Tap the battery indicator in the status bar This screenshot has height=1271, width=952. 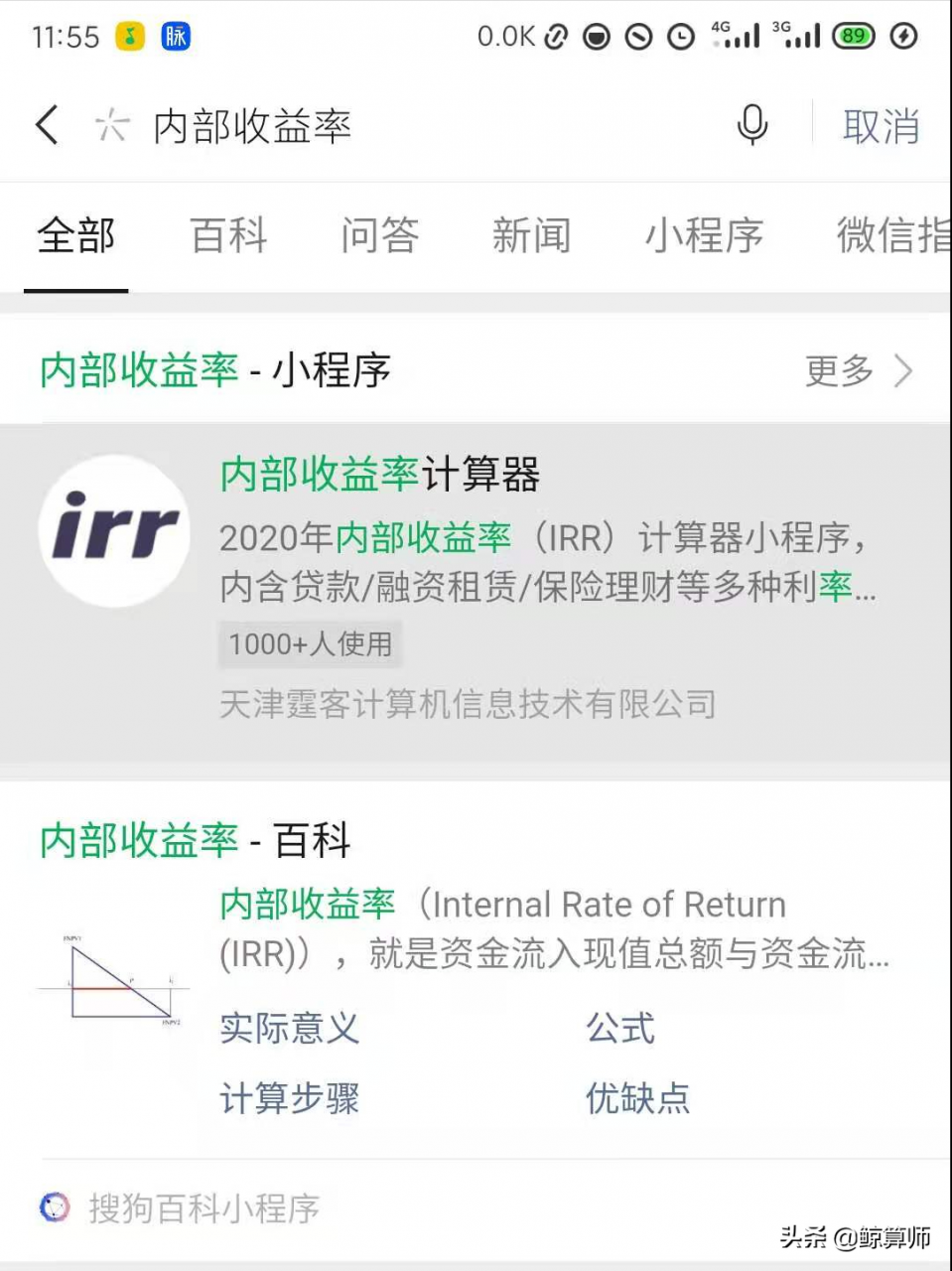[852, 36]
